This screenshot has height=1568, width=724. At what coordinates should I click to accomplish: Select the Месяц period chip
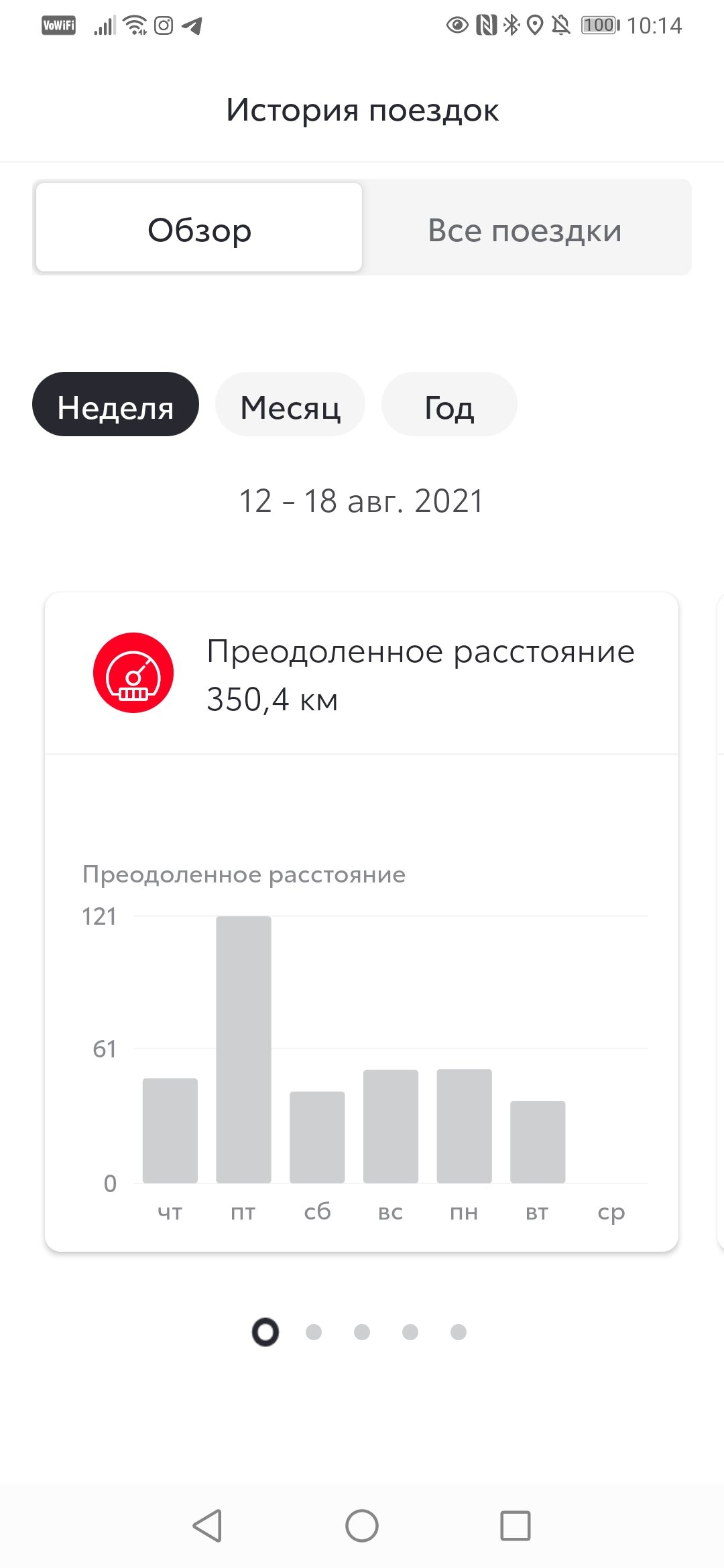[x=290, y=405]
